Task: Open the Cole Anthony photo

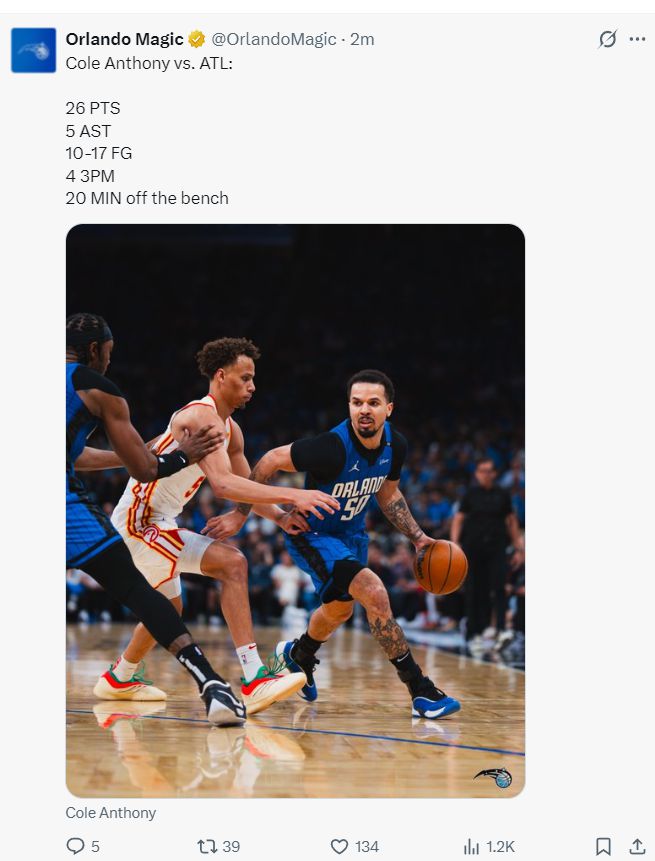Action: click(x=295, y=510)
